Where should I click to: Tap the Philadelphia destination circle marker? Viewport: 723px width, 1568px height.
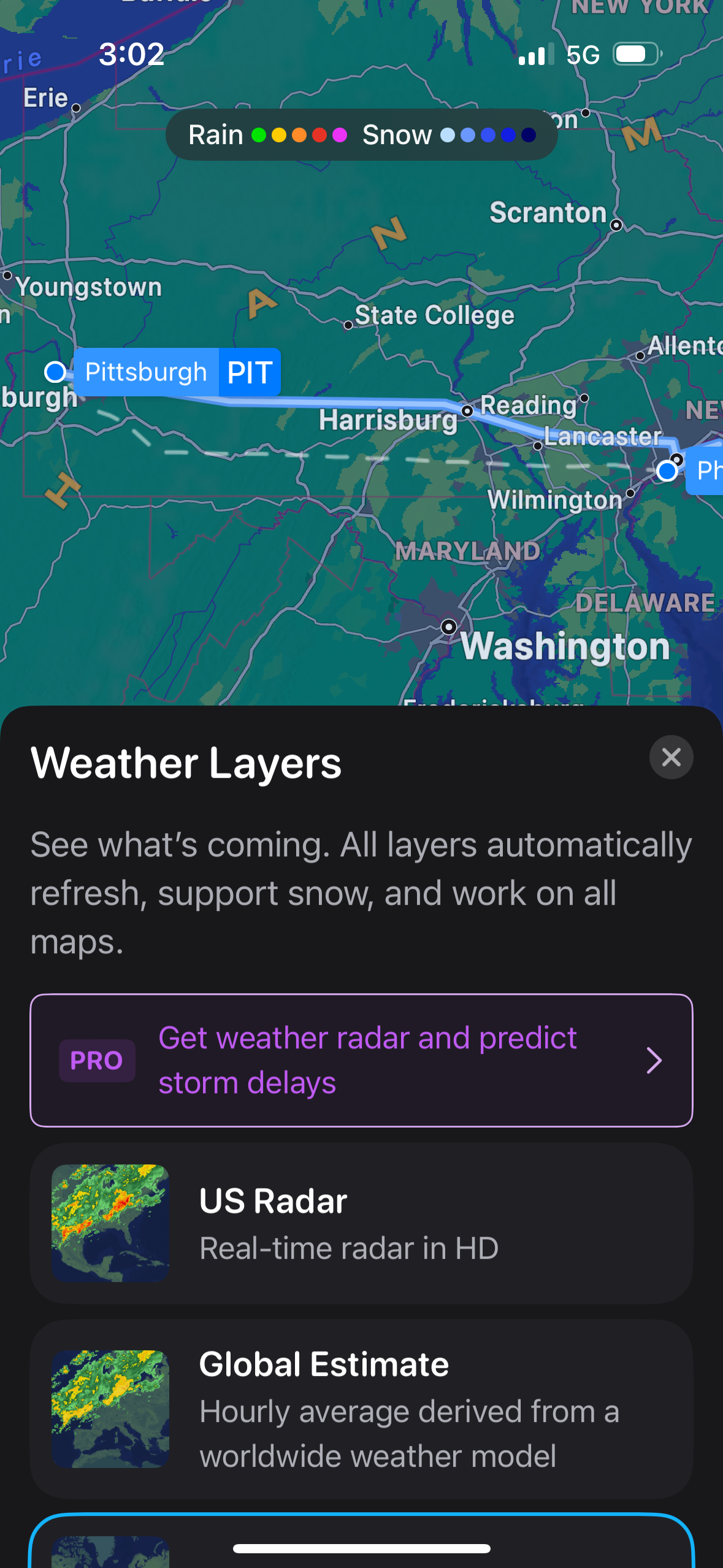667,471
